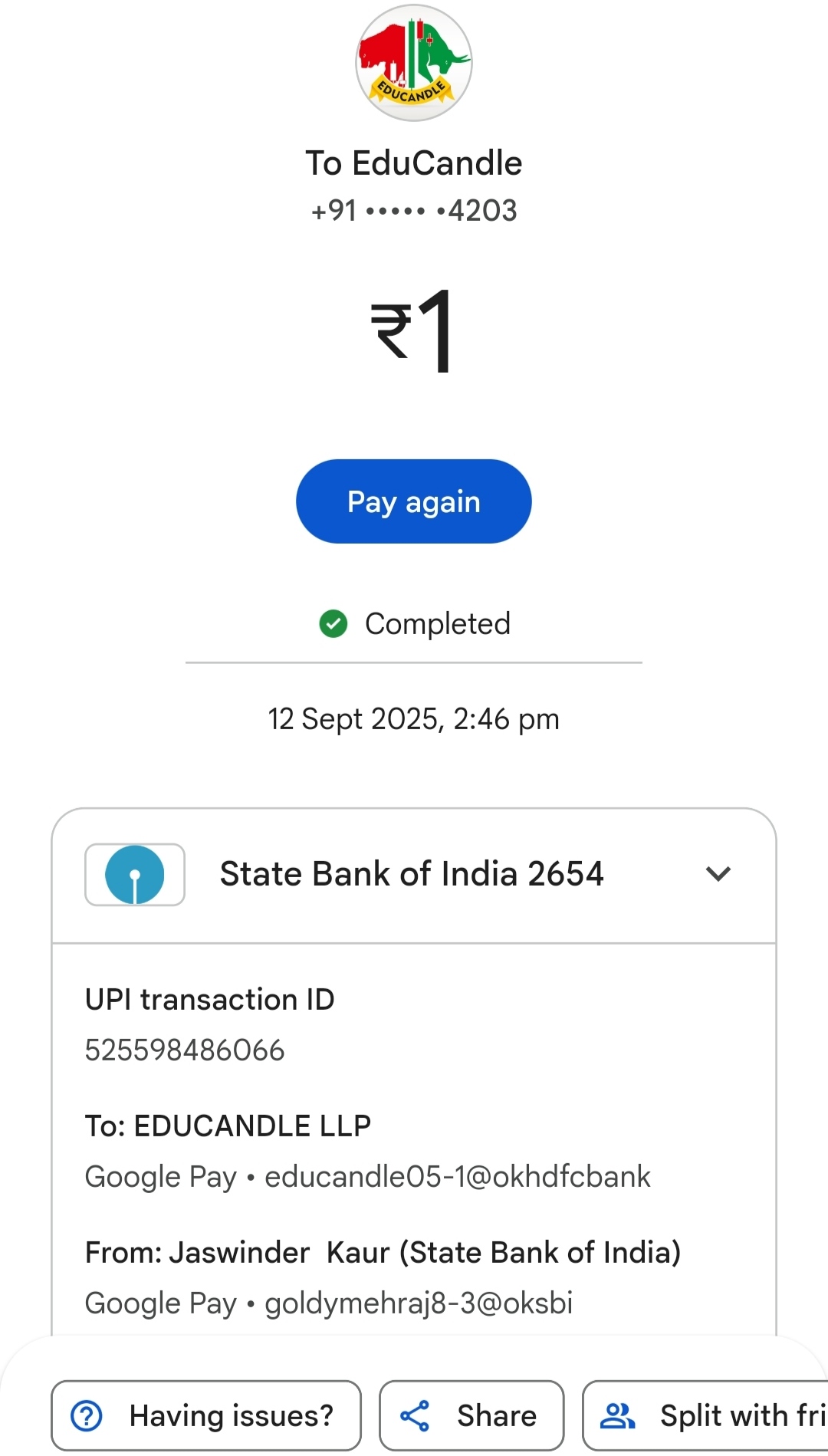This screenshot has height=1456, width=828.
Task: Tap the Pay again button
Action: click(413, 501)
